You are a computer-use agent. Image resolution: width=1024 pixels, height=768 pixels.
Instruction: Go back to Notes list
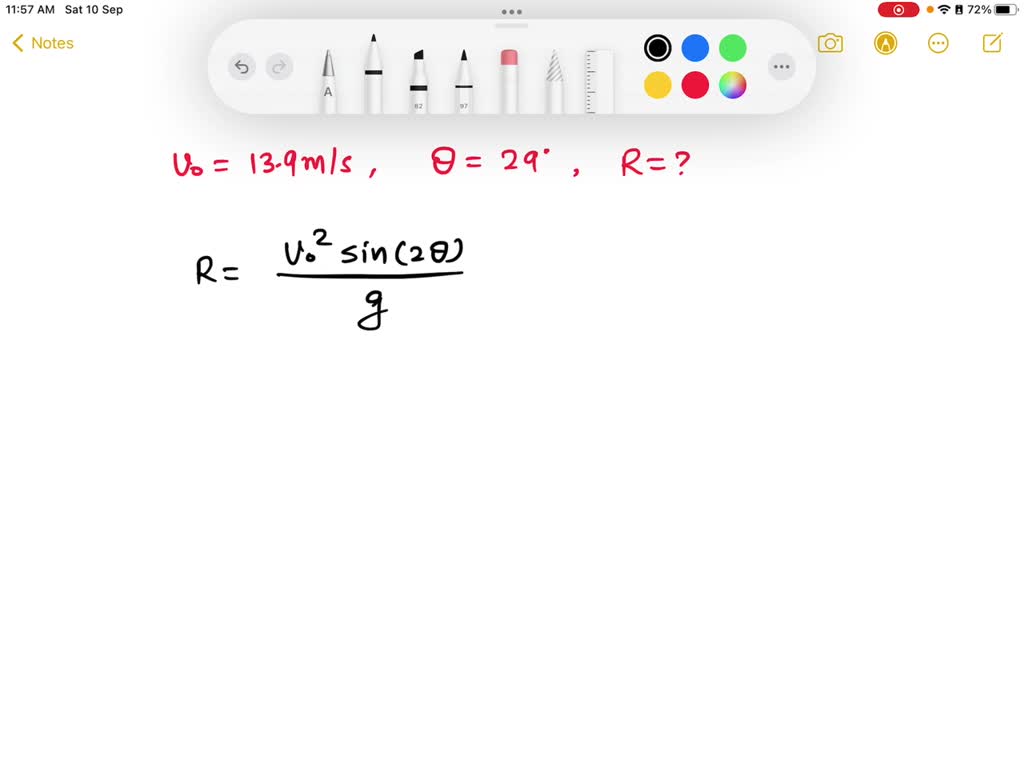click(x=43, y=43)
